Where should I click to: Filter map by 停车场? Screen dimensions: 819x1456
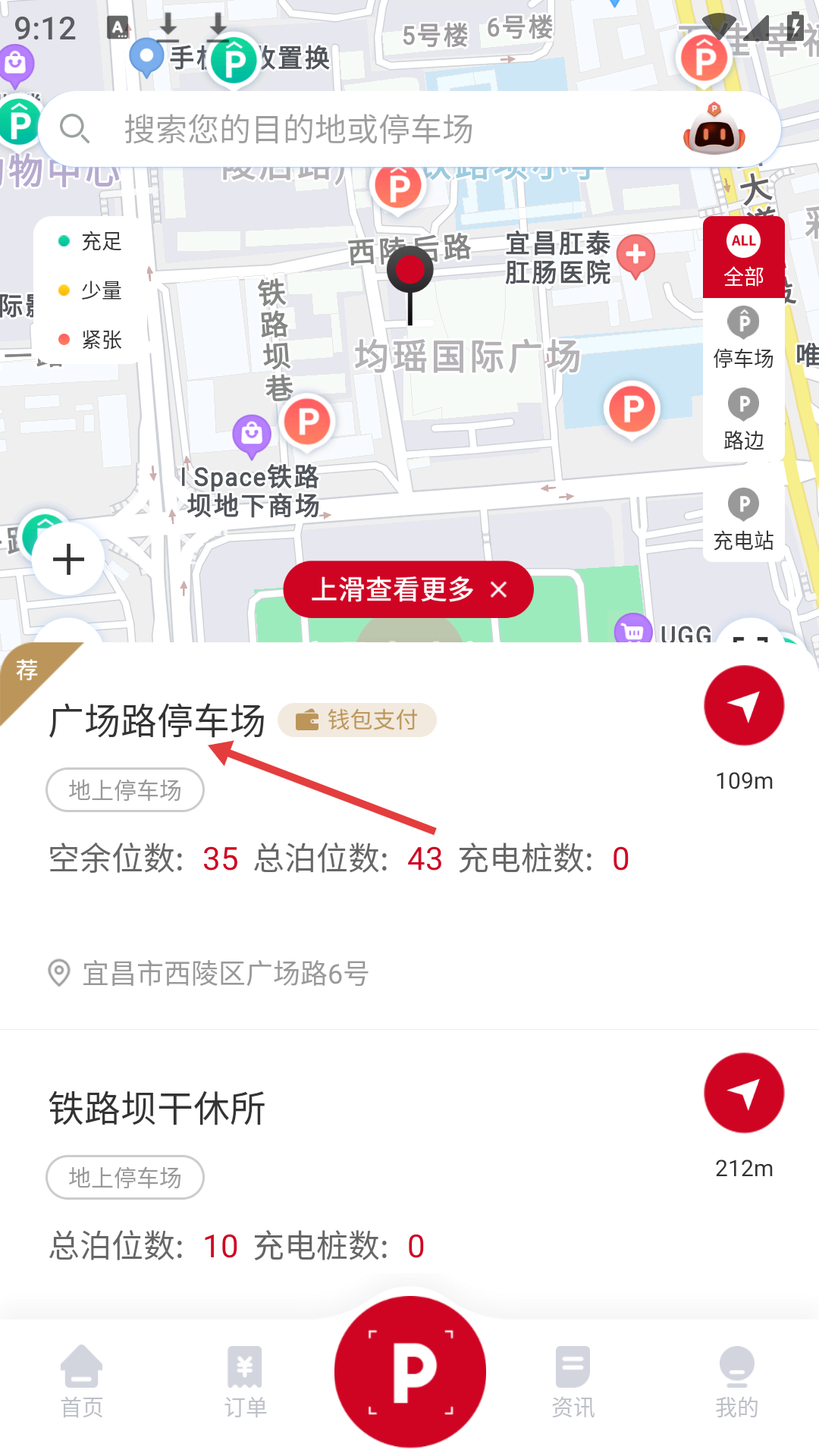(x=743, y=338)
